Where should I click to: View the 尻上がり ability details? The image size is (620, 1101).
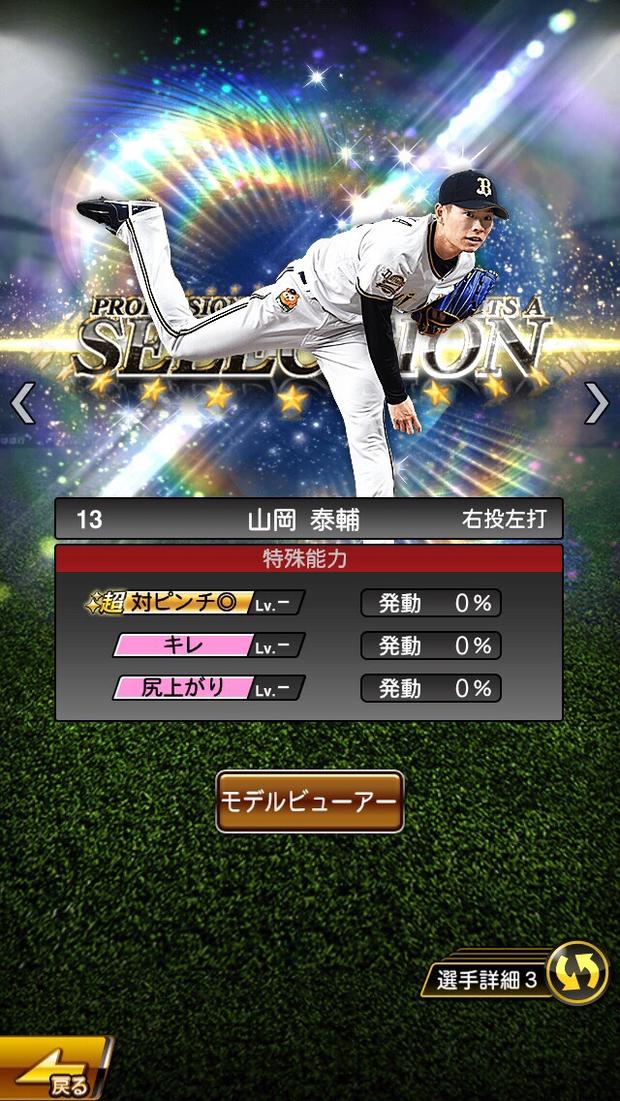pos(207,688)
